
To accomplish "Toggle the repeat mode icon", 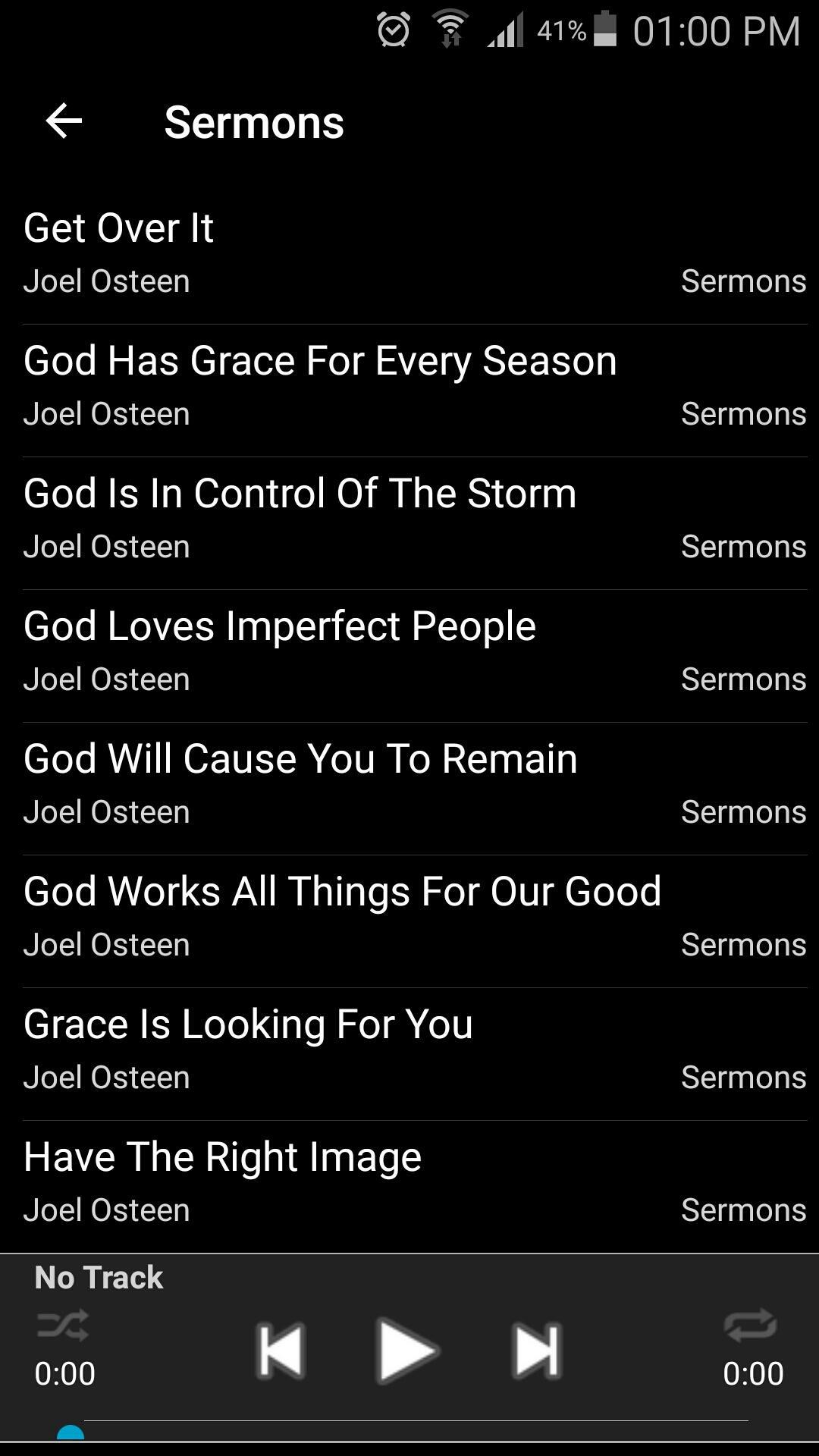I will coord(750,1325).
